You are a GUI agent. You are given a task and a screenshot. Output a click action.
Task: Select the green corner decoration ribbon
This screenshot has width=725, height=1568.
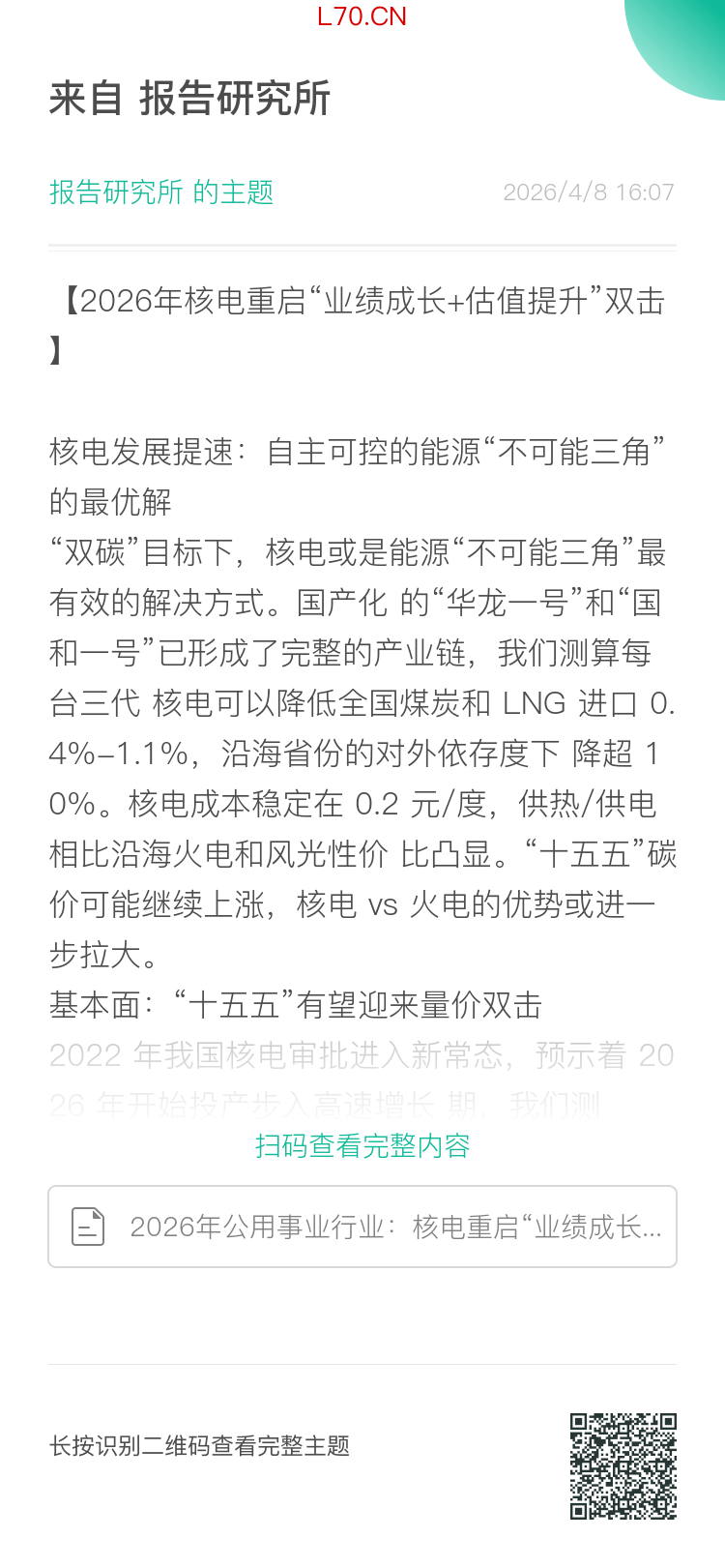686,39
